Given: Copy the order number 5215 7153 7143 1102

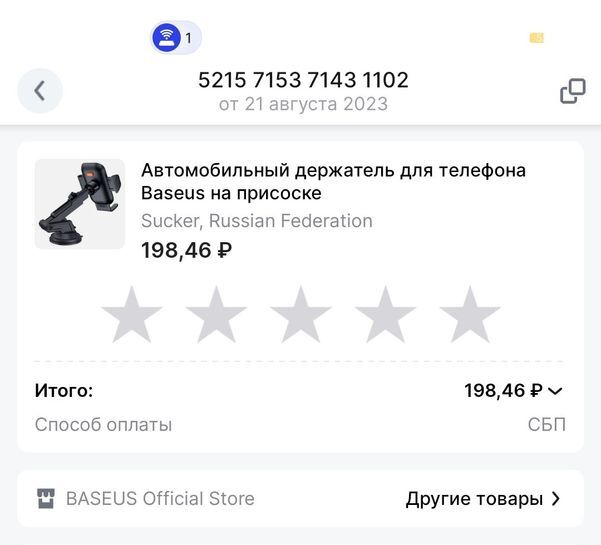Looking at the screenshot, I should pyautogui.click(x=572, y=91).
